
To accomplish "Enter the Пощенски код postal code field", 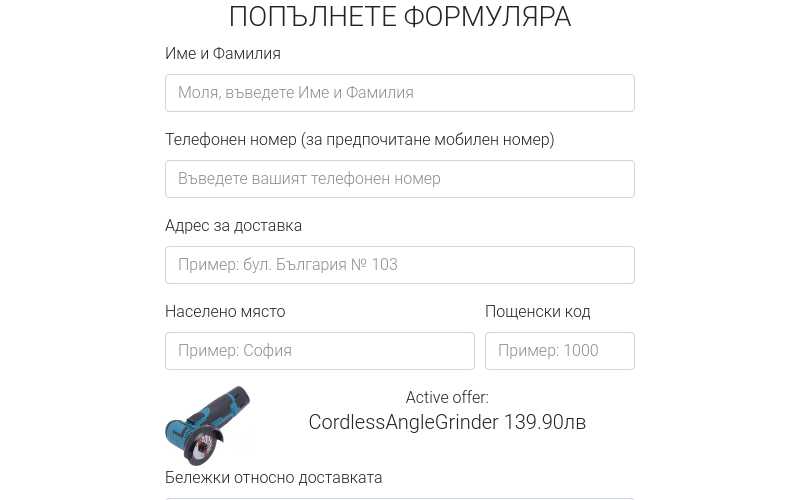I will pos(559,351).
